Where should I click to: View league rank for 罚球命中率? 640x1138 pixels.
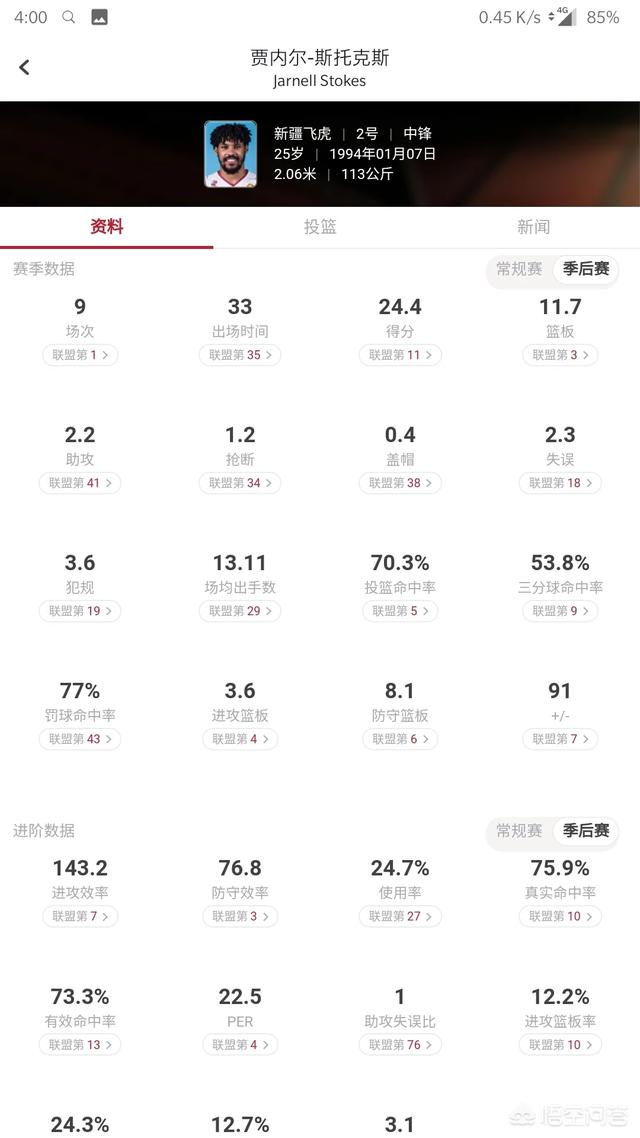click(x=80, y=739)
